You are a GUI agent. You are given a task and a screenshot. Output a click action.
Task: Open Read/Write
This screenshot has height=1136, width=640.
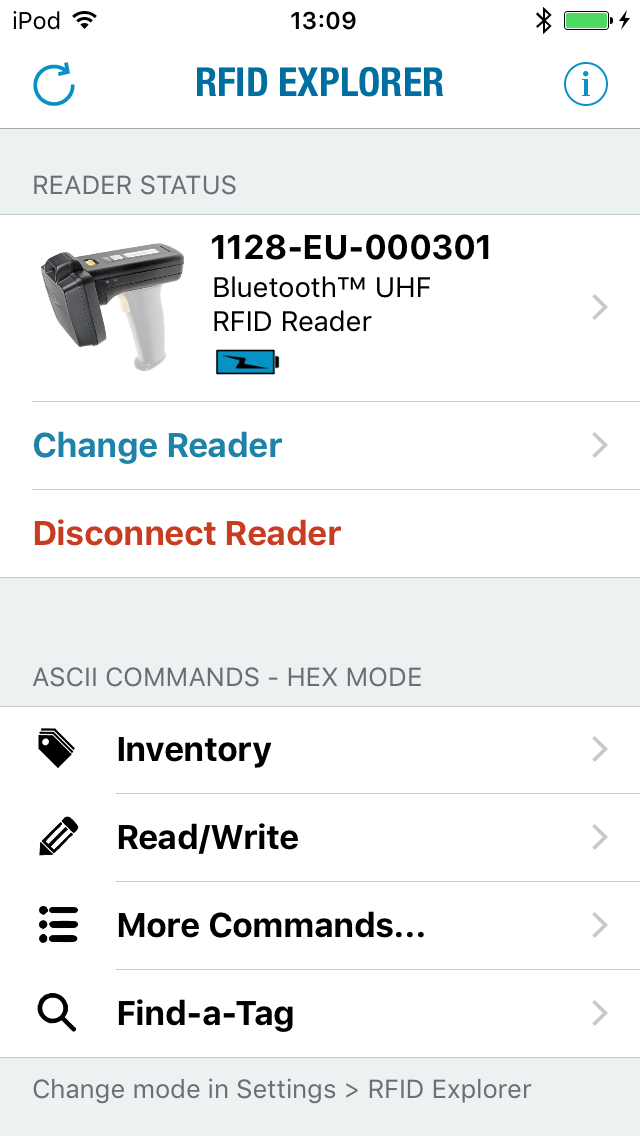(320, 838)
